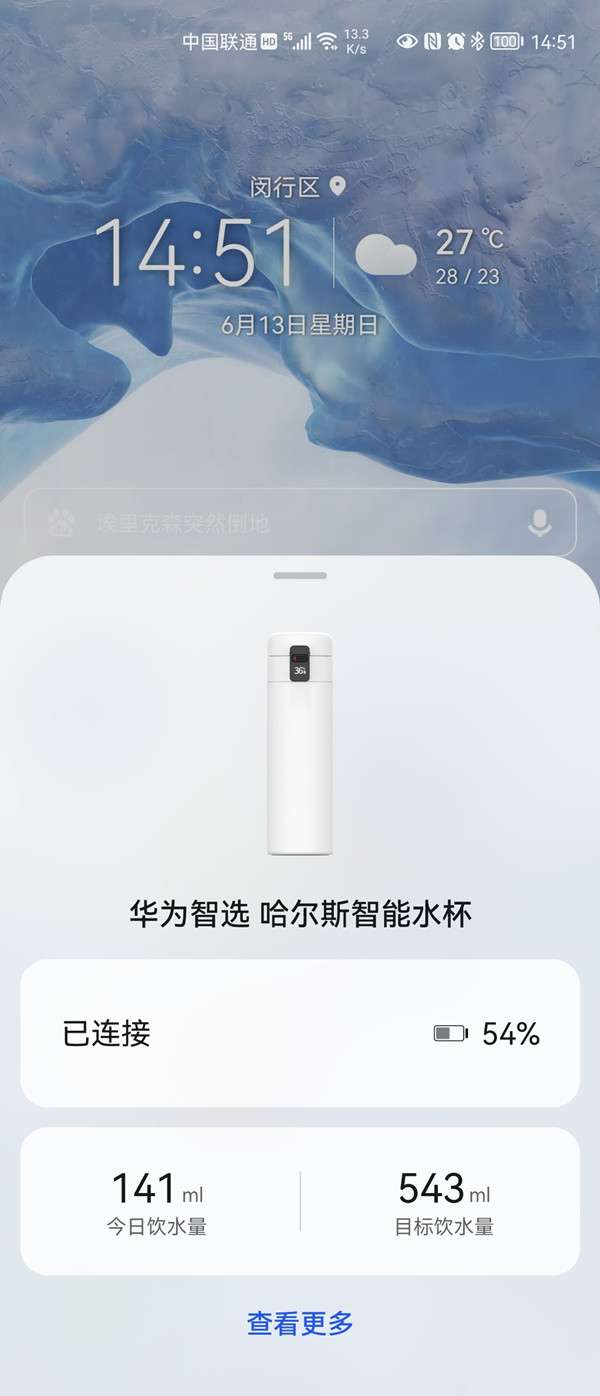Open the 27℃ weather widget

click(430, 257)
